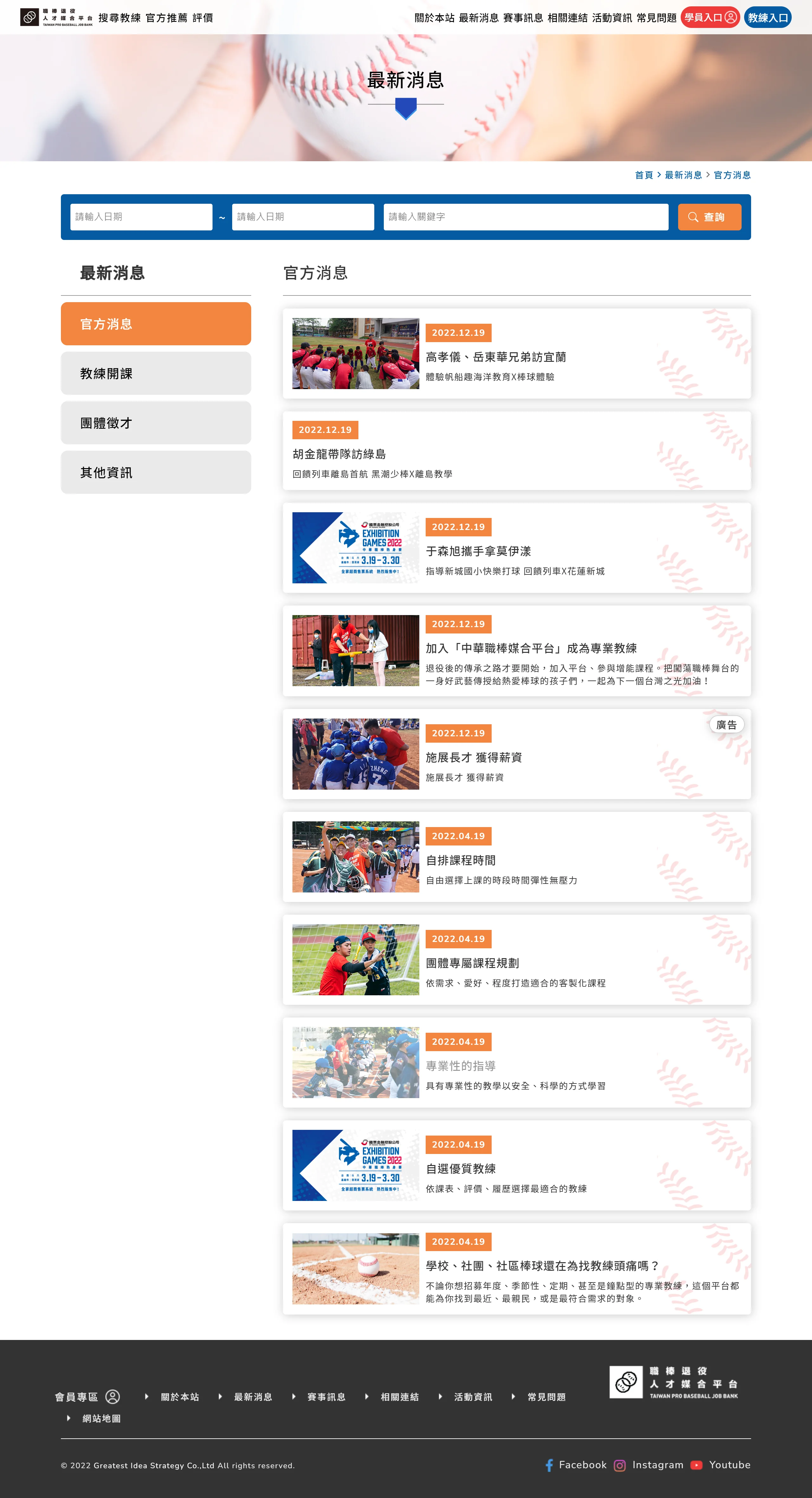Select 團體徵才 in the sidebar
812x1498 pixels.
(x=156, y=423)
